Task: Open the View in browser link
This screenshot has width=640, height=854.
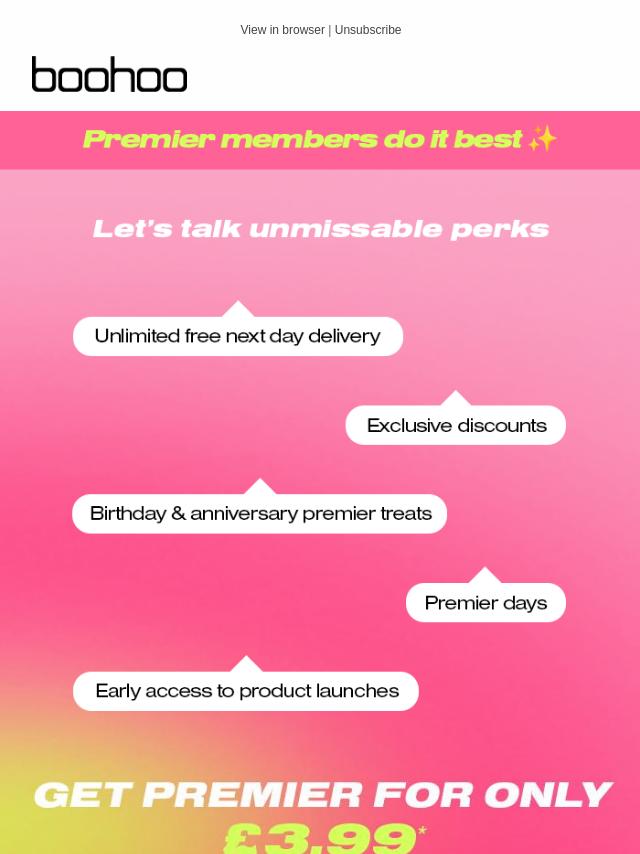Action: 282,30
